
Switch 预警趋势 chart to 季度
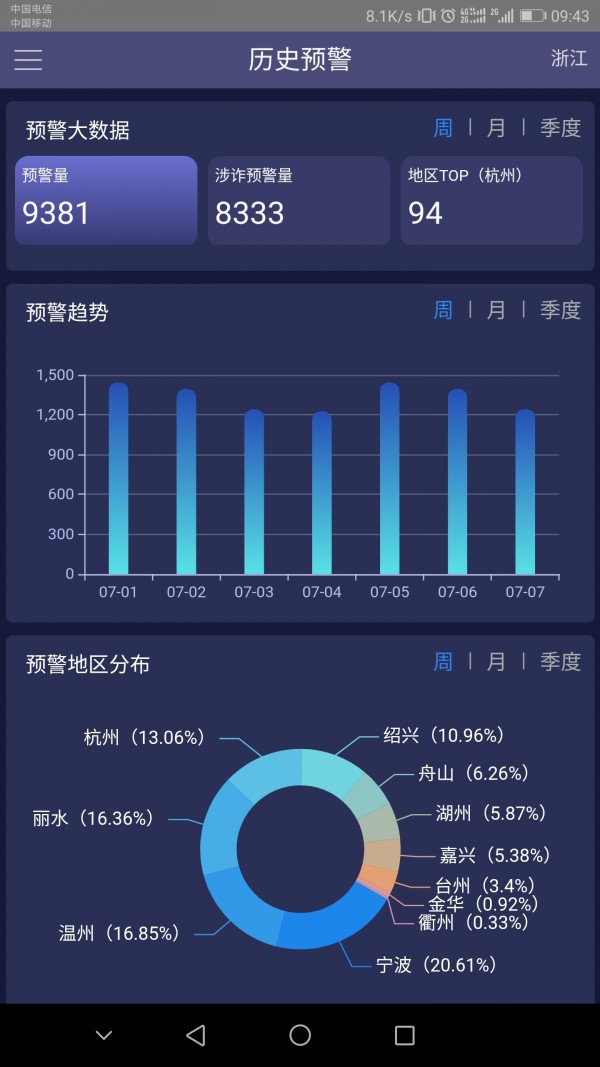pos(560,310)
